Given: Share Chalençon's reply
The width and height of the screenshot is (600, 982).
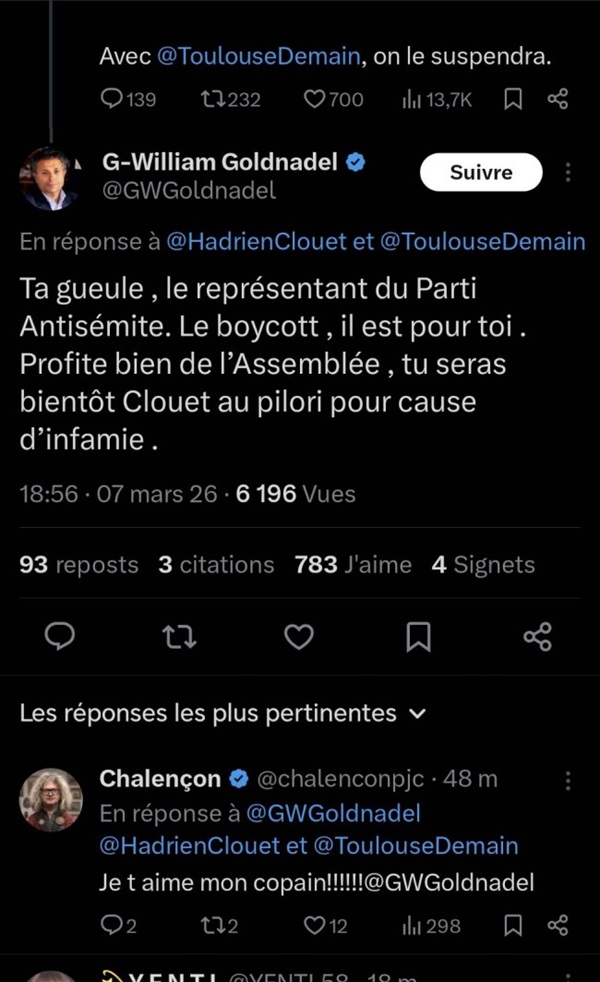Looking at the screenshot, I should (558, 926).
